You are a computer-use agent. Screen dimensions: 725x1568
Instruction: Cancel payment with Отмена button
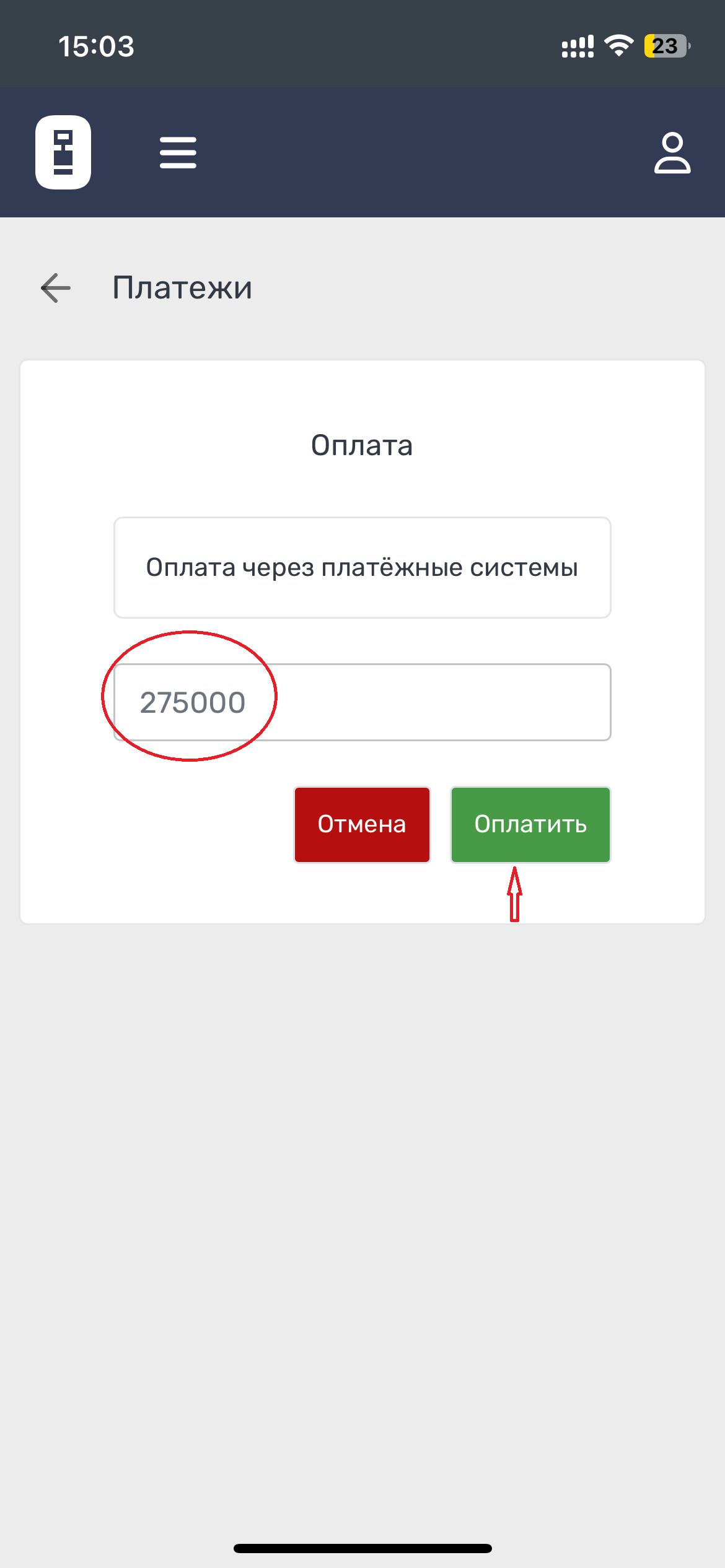tap(362, 824)
